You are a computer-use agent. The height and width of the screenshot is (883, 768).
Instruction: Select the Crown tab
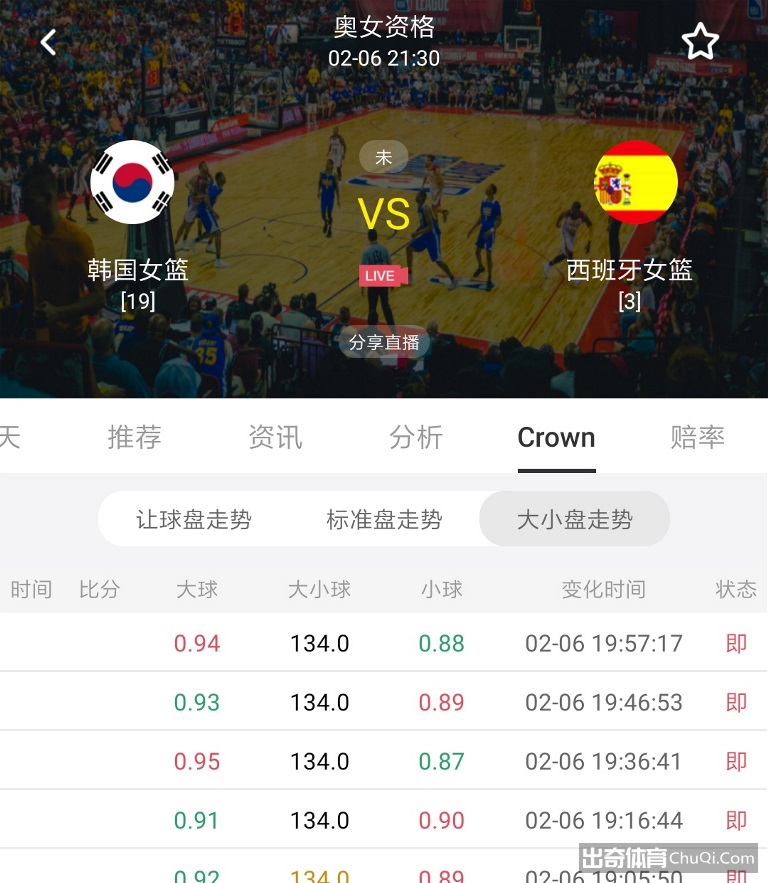pos(556,437)
